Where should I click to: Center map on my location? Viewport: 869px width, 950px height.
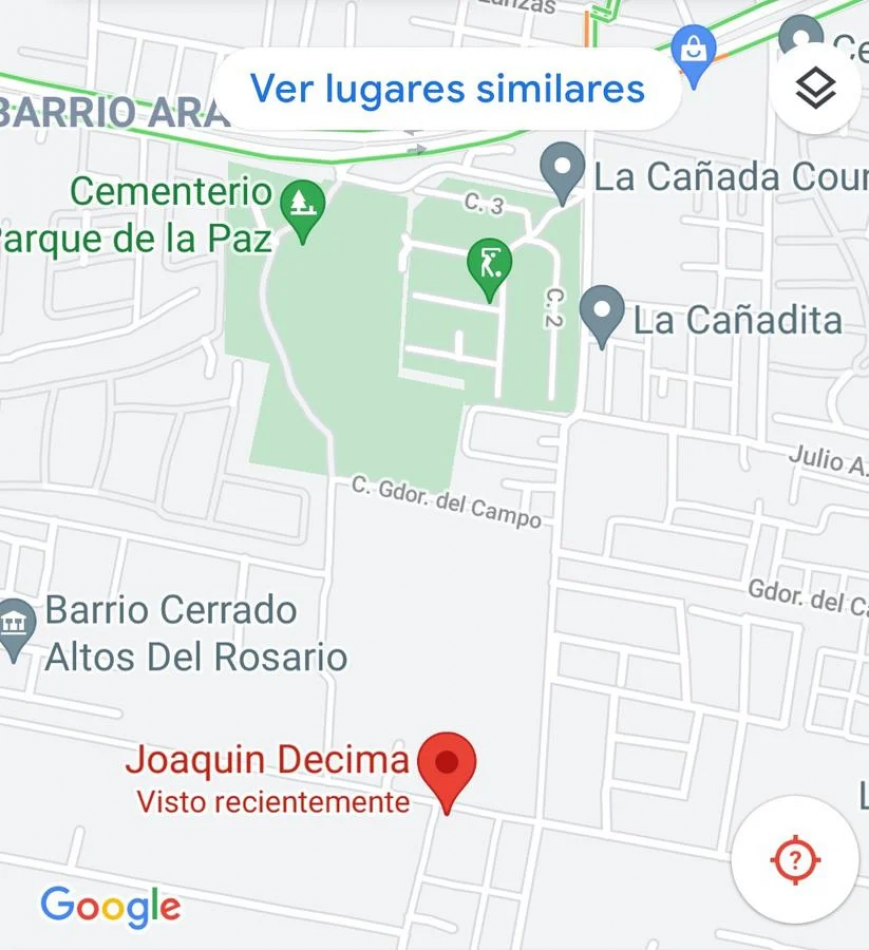click(795, 859)
